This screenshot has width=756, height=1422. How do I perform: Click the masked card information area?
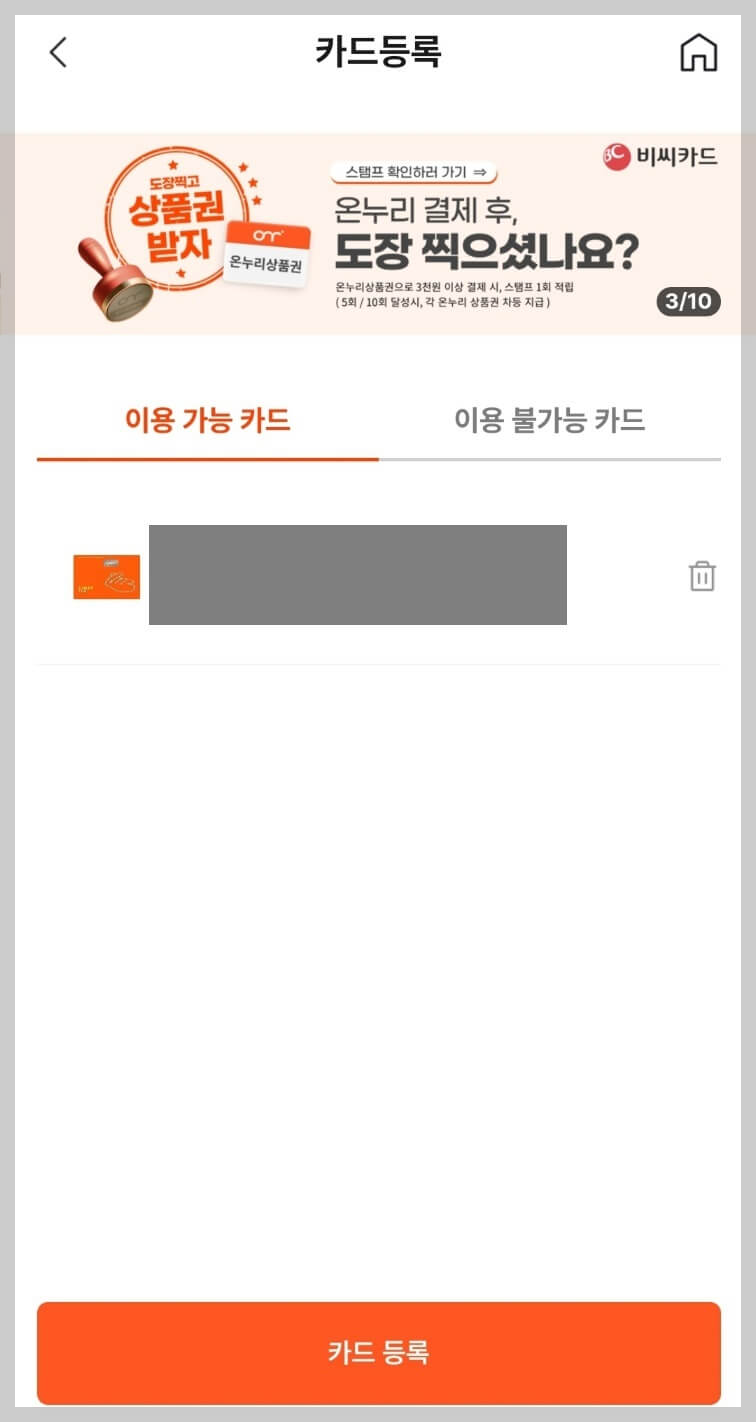(x=357, y=574)
